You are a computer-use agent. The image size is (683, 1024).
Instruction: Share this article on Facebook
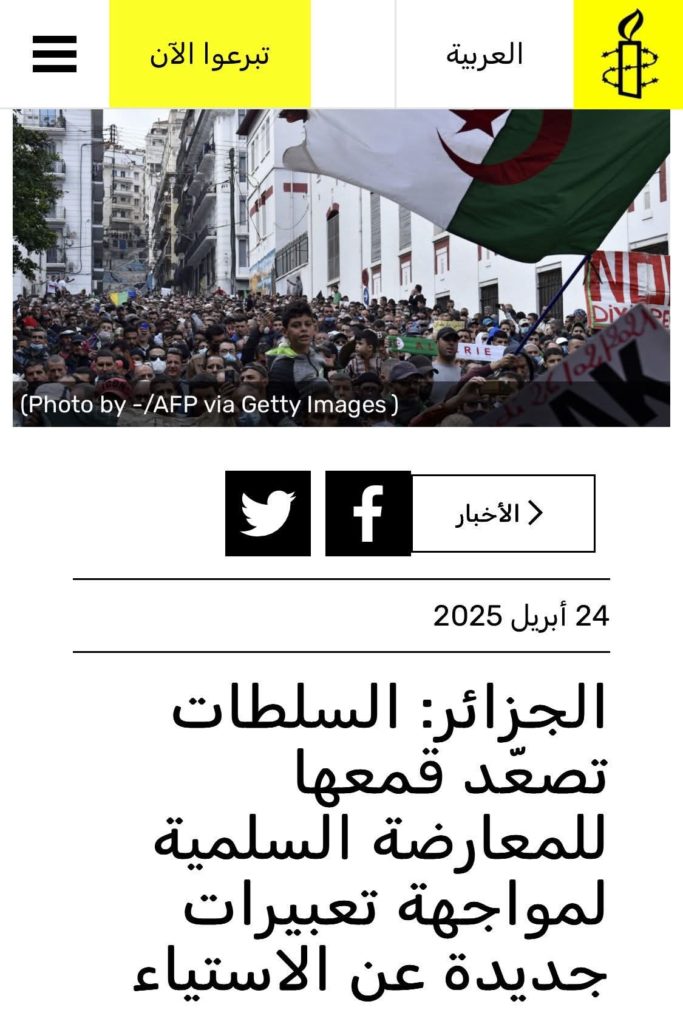(x=368, y=513)
